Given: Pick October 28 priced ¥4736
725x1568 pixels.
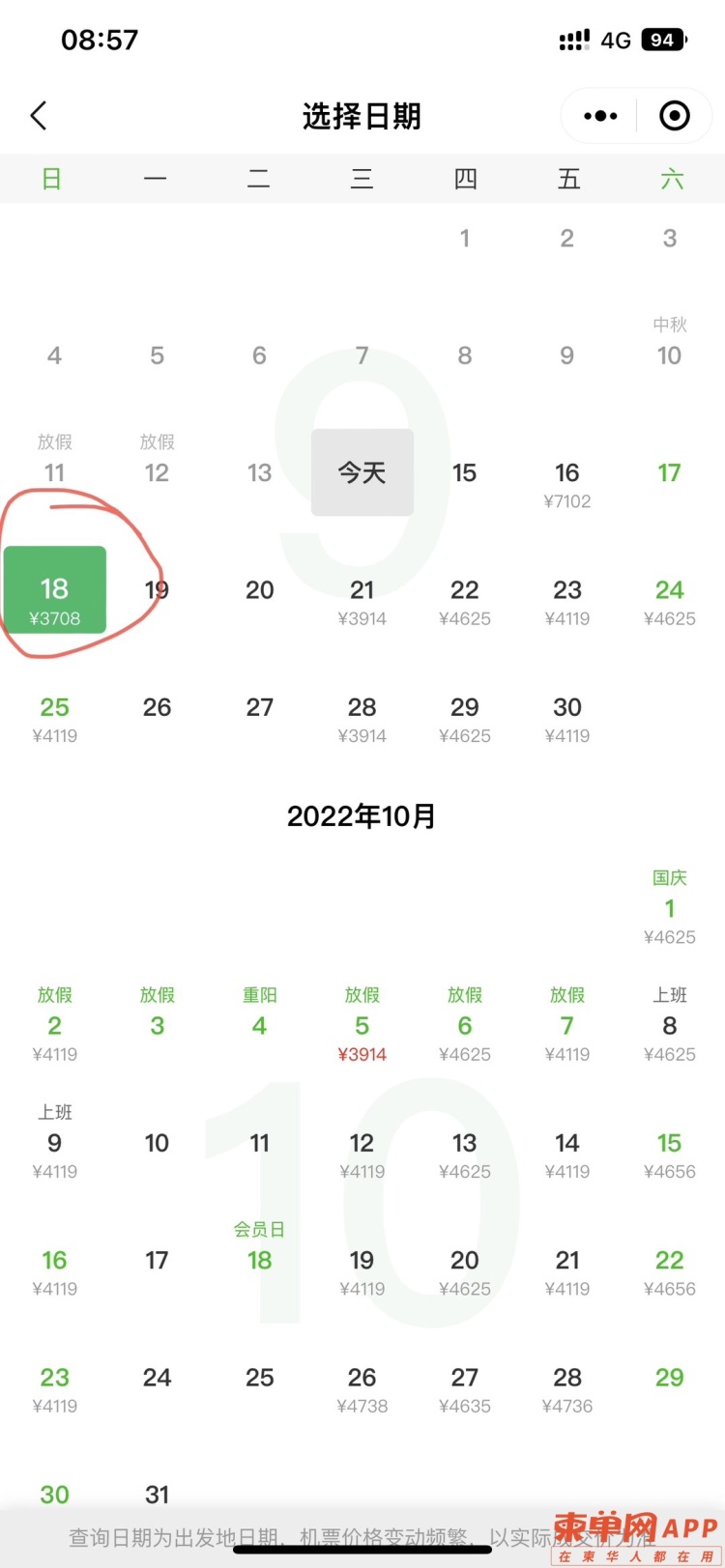Looking at the screenshot, I should [x=566, y=1388].
